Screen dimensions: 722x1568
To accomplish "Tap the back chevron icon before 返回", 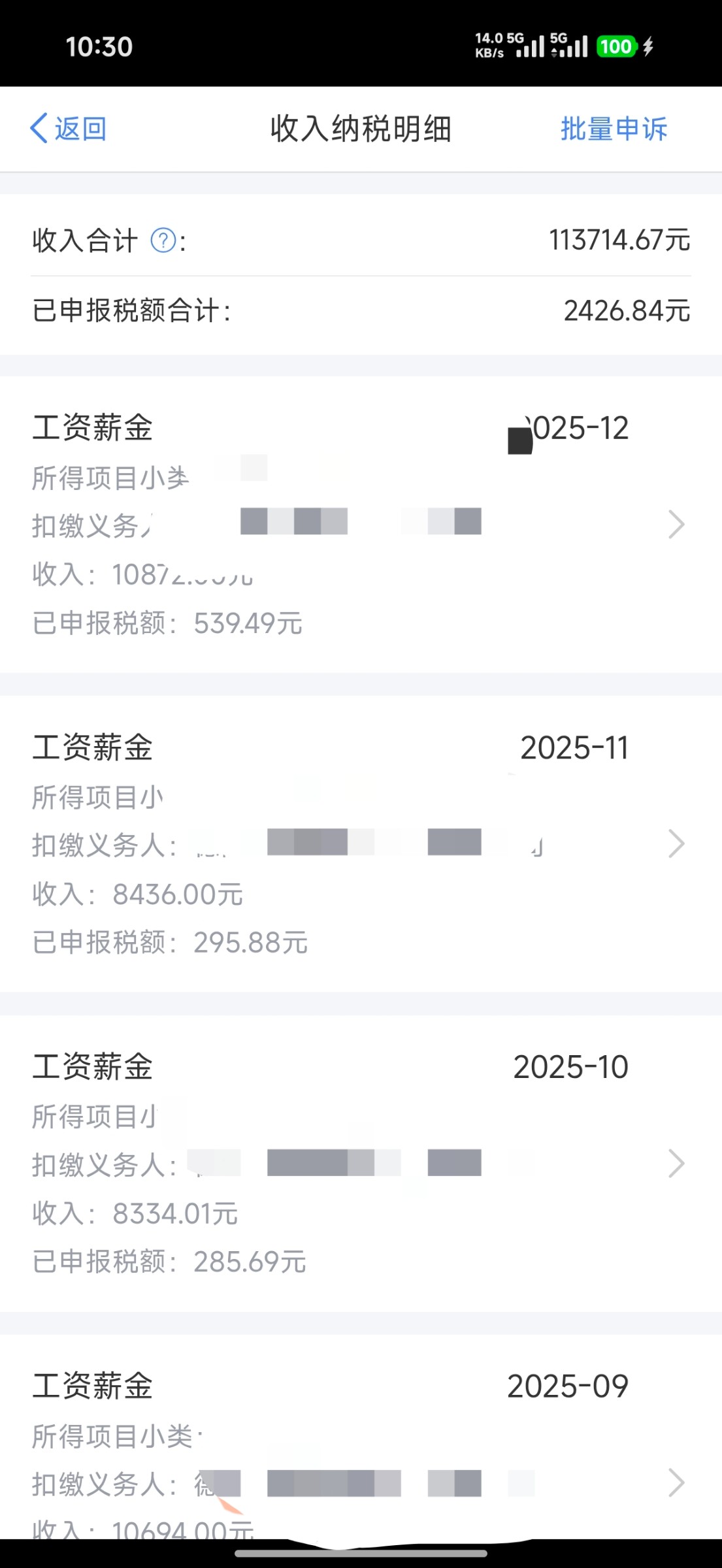I will coord(38,128).
